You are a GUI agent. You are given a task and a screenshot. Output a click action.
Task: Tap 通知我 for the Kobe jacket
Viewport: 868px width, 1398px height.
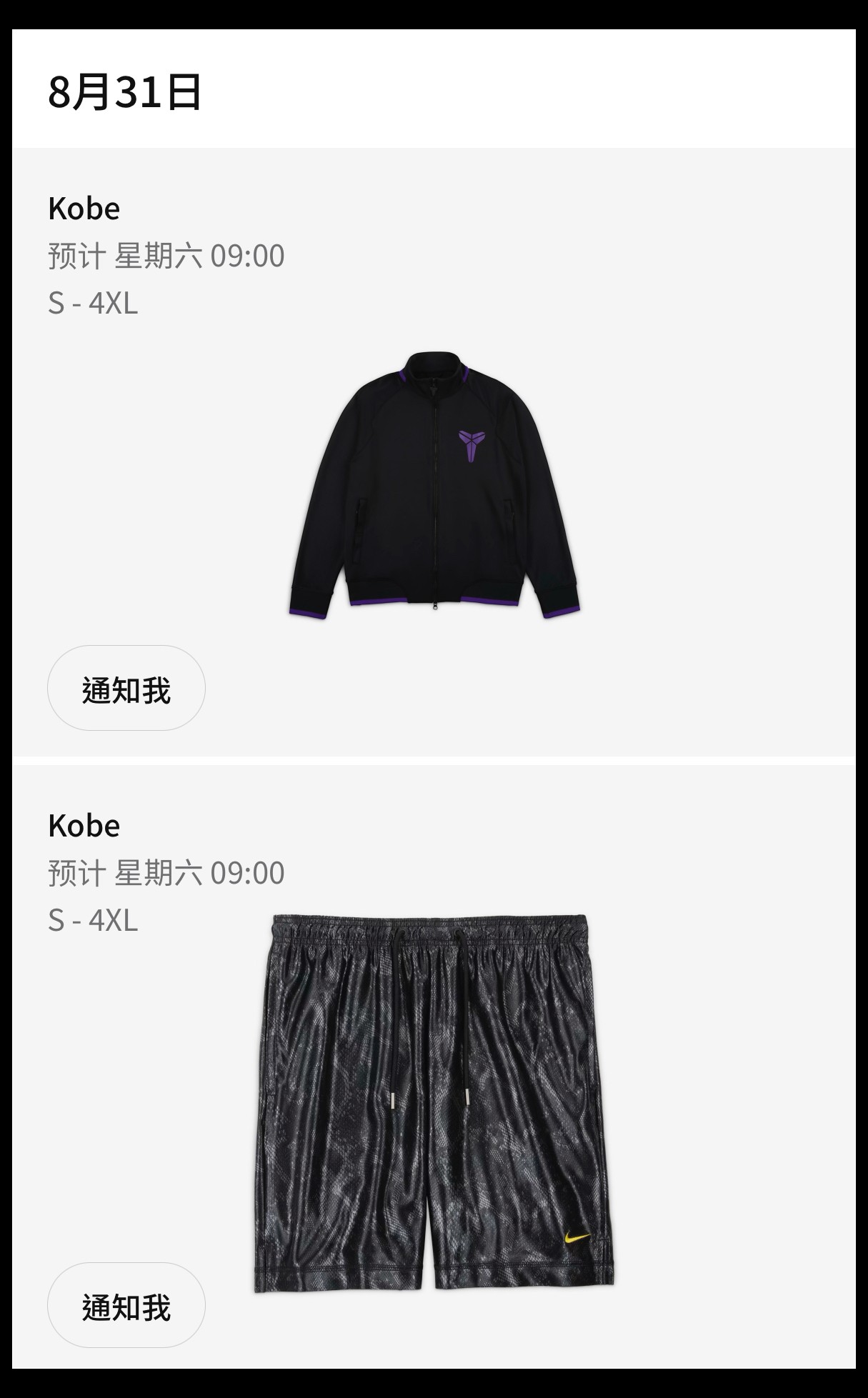pos(126,688)
